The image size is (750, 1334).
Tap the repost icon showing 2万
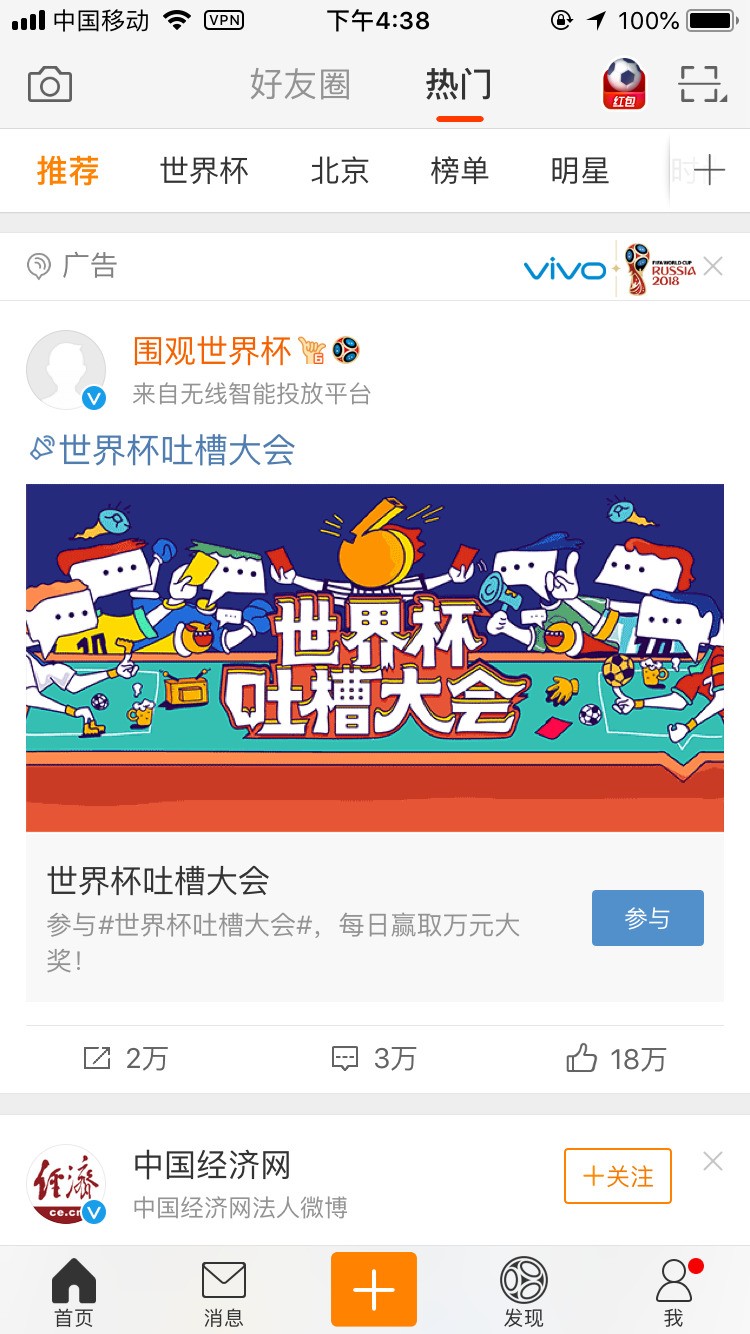(x=124, y=1058)
